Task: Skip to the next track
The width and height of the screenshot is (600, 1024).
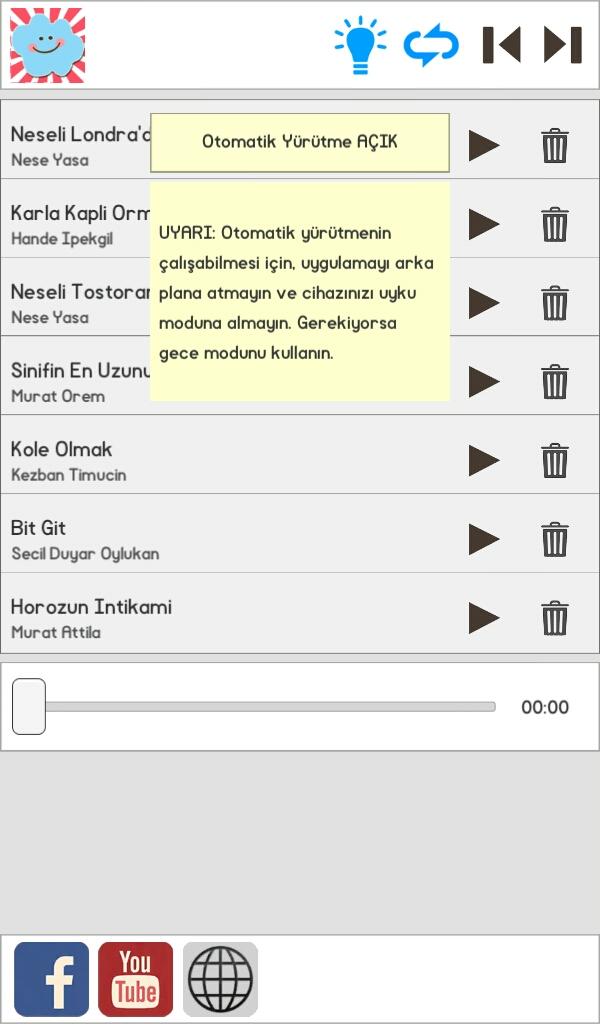Action: click(563, 44)
